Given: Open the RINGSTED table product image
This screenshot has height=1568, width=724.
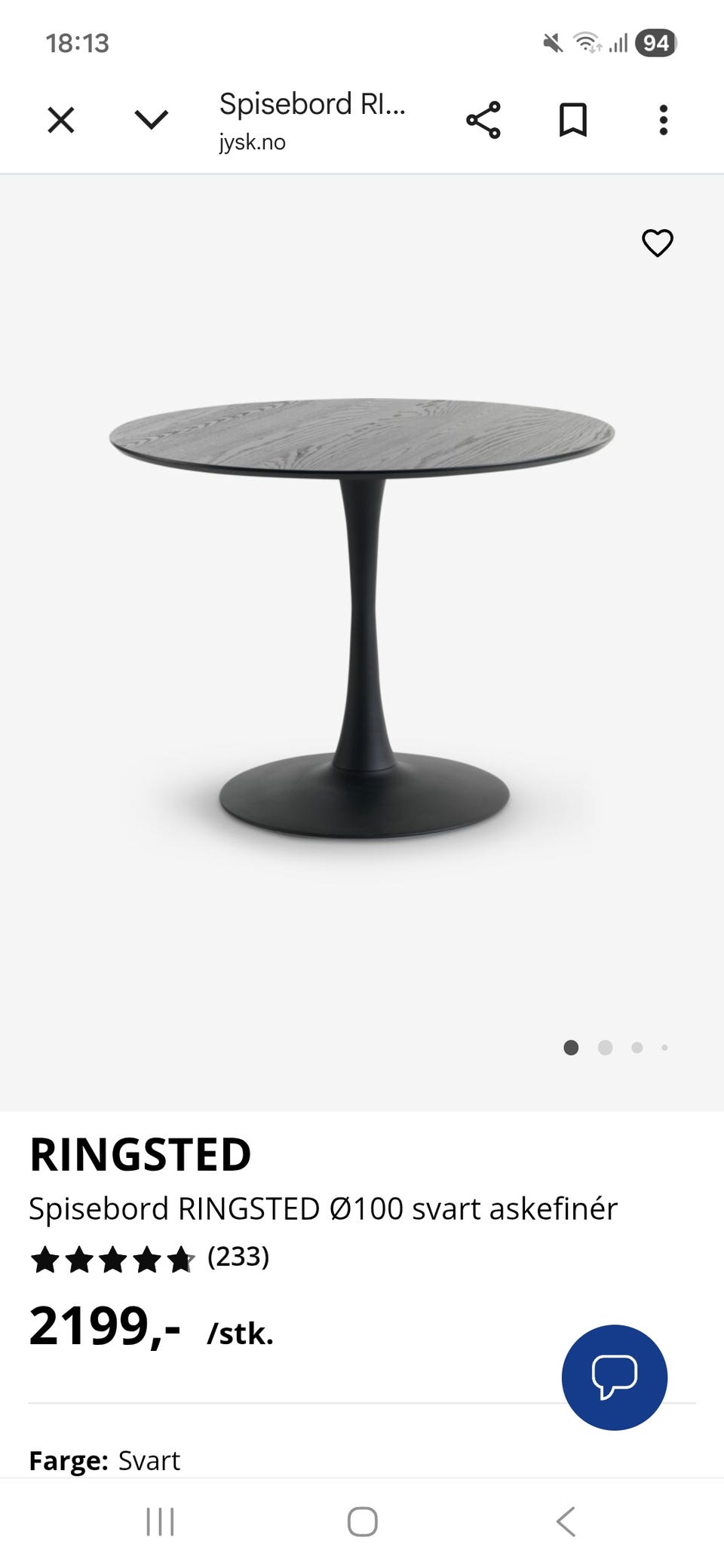Looking at the screenshot, I should (362, 618).
